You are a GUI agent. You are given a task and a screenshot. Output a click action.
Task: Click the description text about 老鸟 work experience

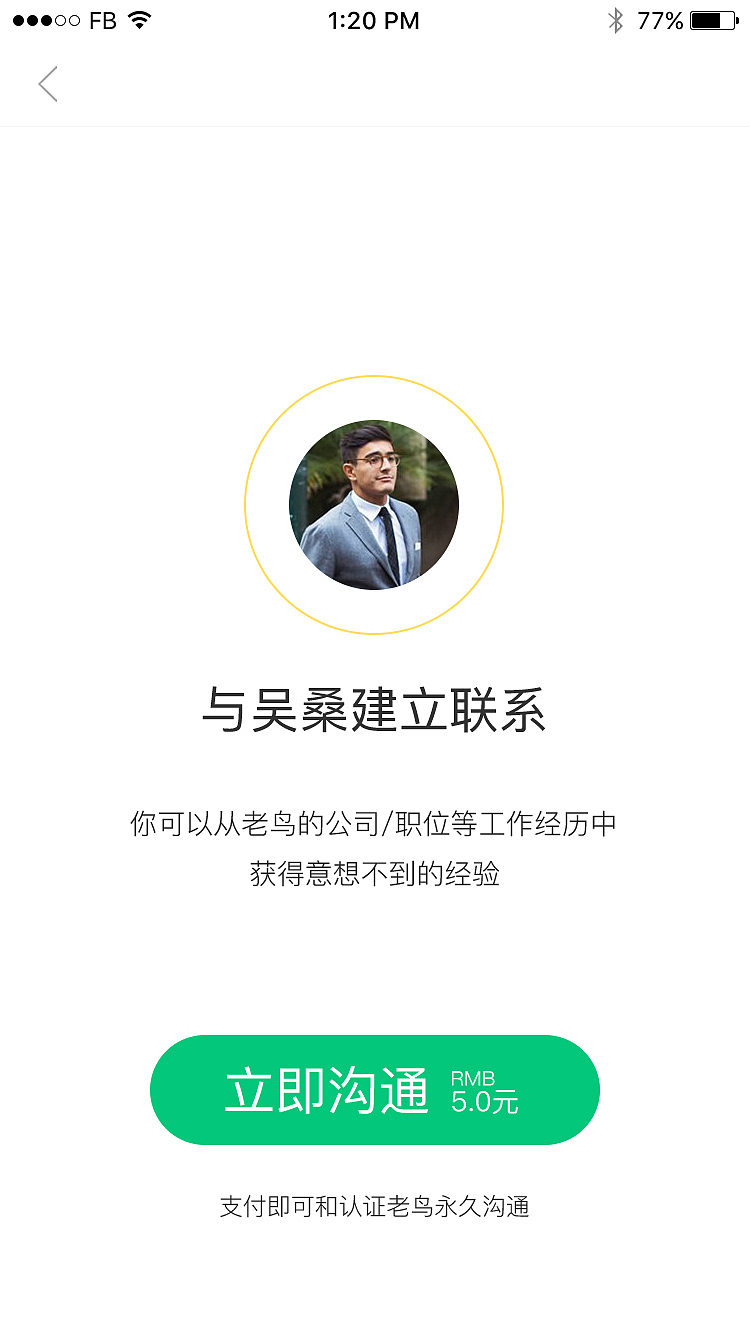point(374,824)
